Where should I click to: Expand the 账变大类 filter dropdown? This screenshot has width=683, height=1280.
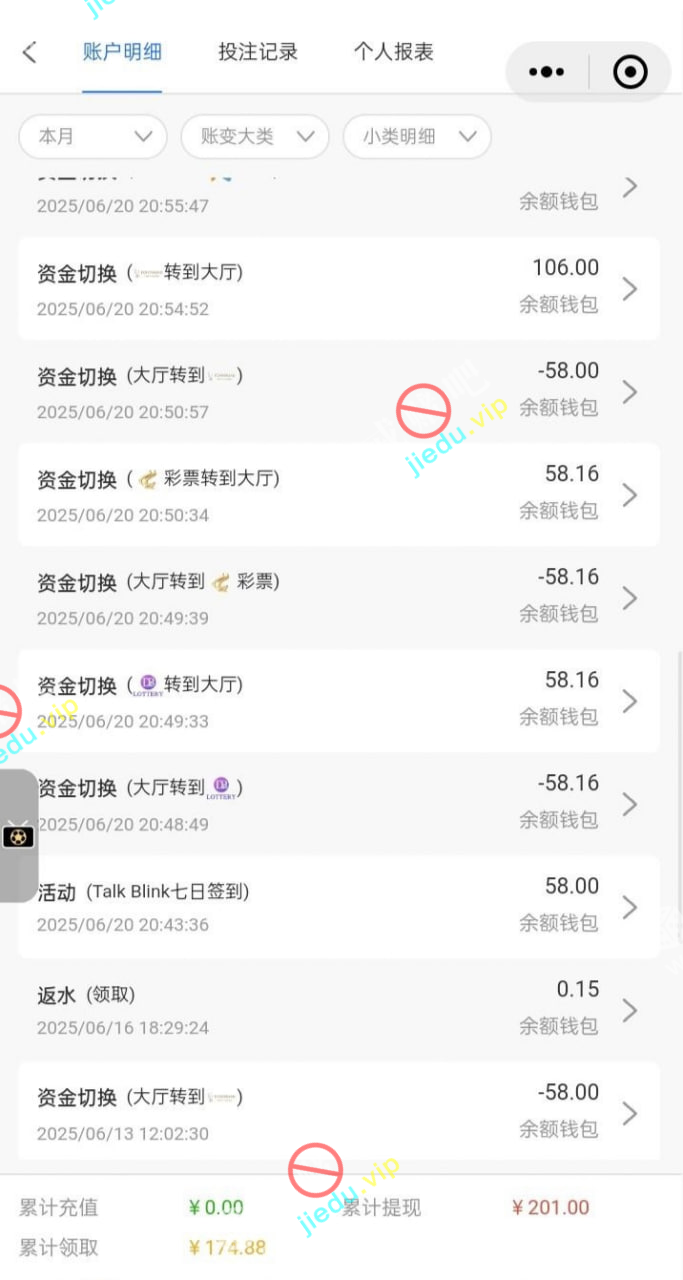[255, 137]
